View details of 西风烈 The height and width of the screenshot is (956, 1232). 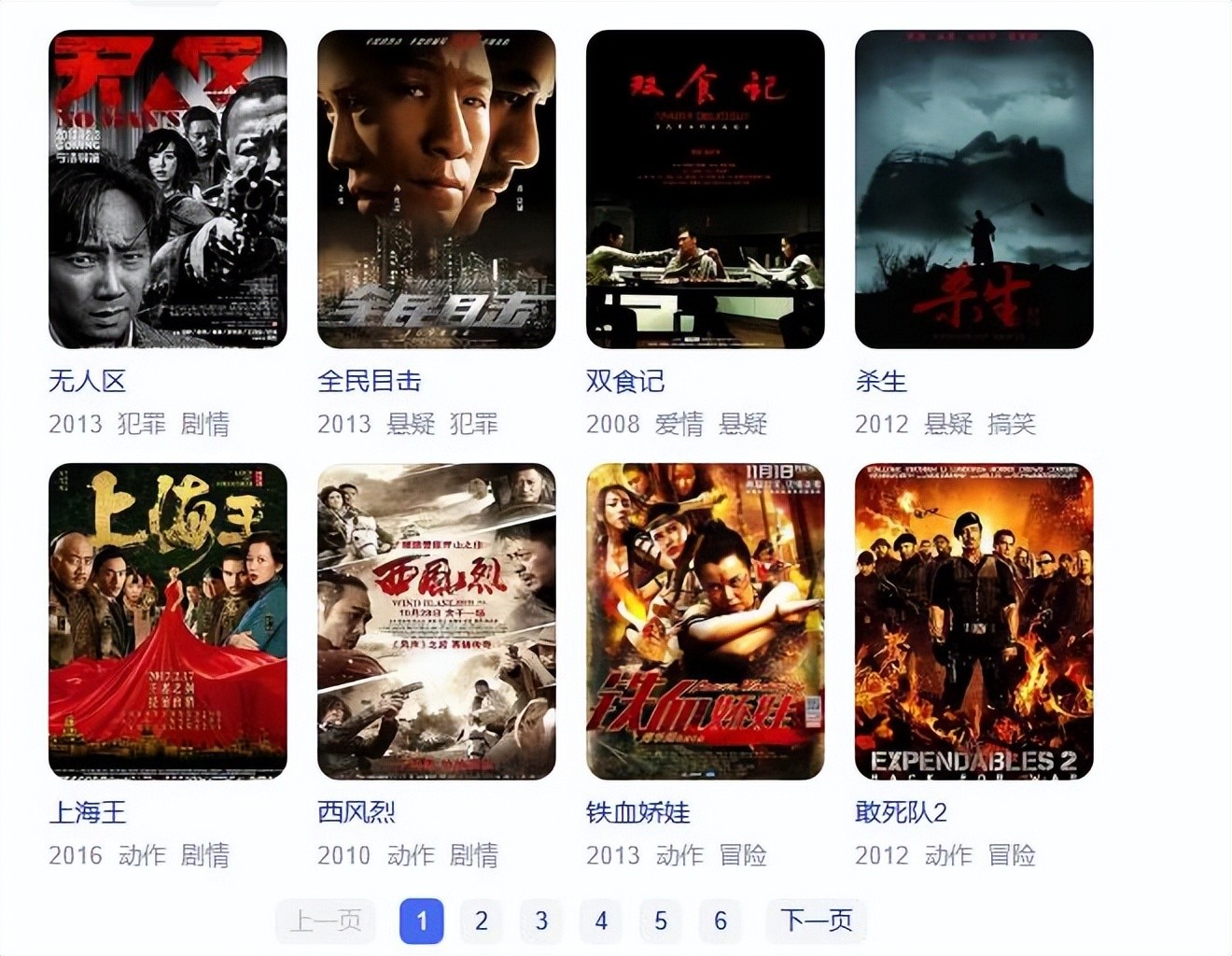point(436,621)
